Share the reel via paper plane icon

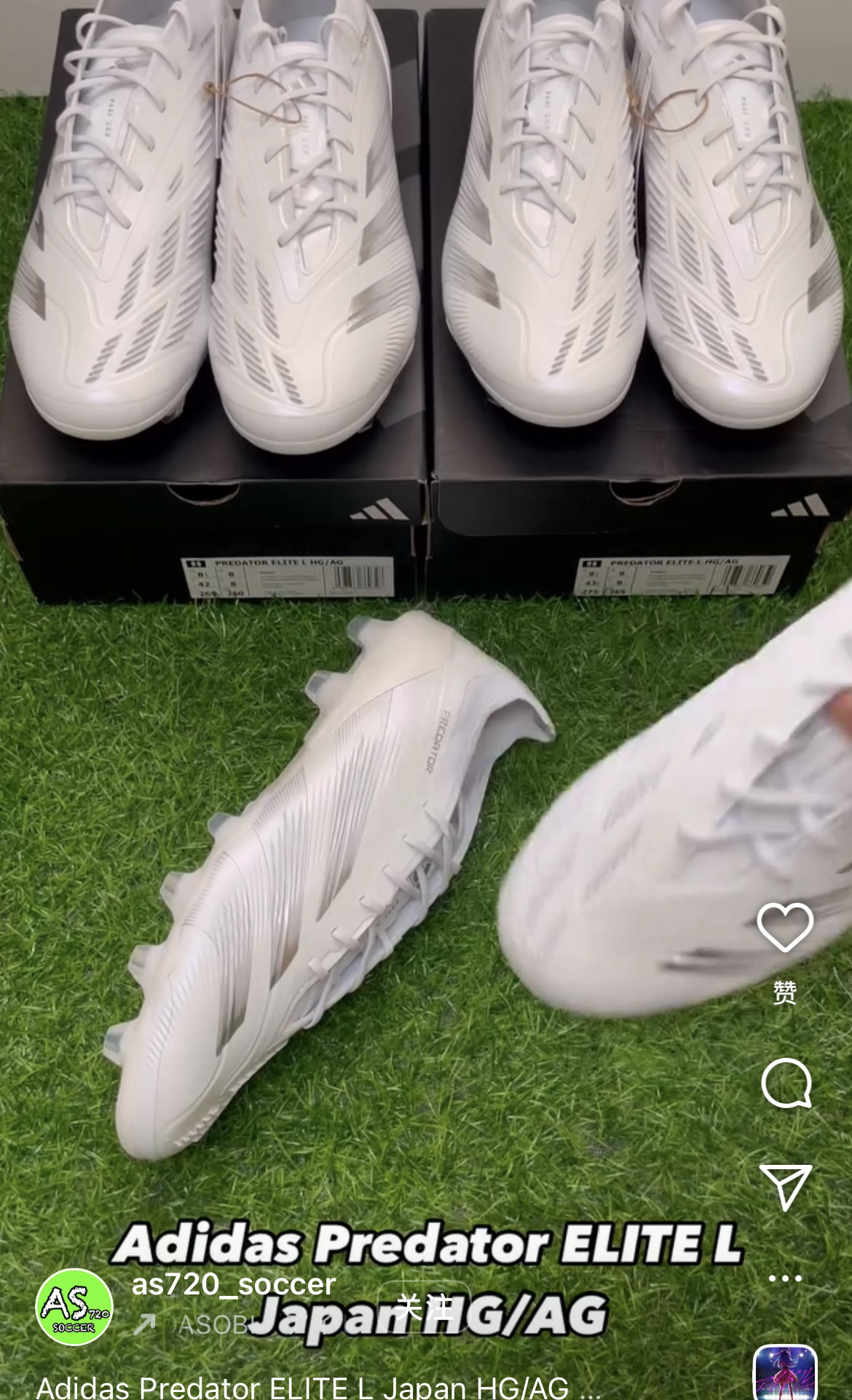coord(785,1187)
